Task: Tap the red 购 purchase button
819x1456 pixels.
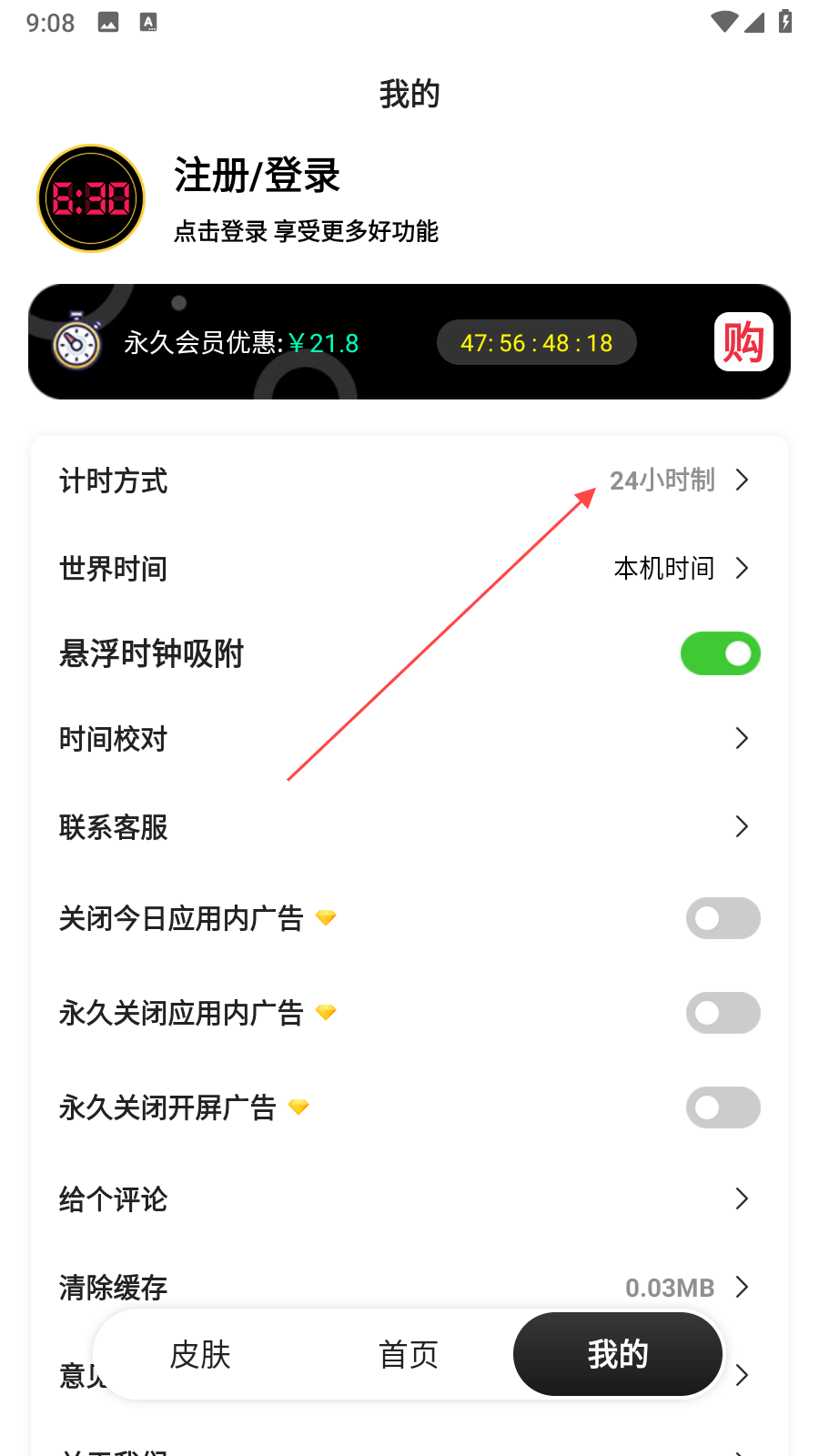Action: coord(743,342)
